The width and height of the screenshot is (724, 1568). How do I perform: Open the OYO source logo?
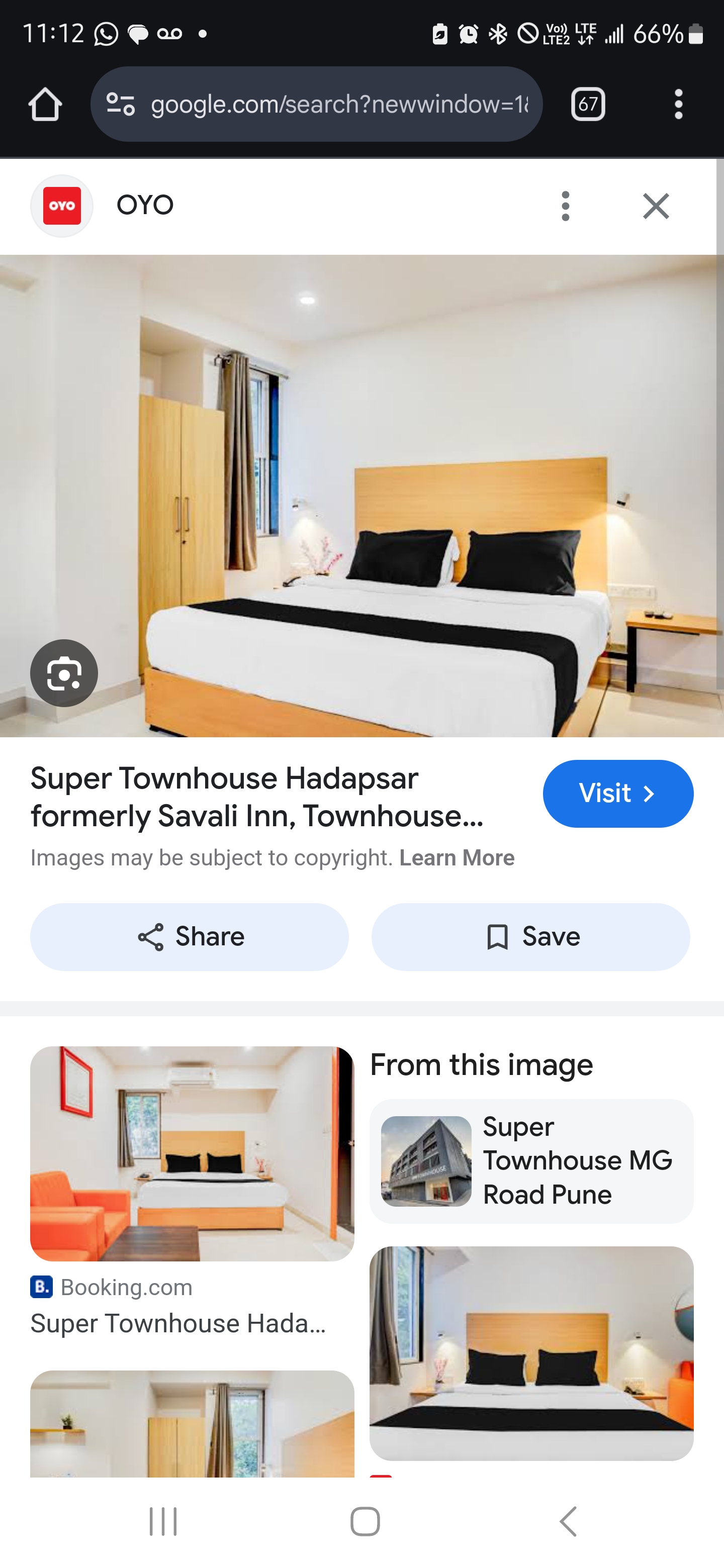[62, 206]
